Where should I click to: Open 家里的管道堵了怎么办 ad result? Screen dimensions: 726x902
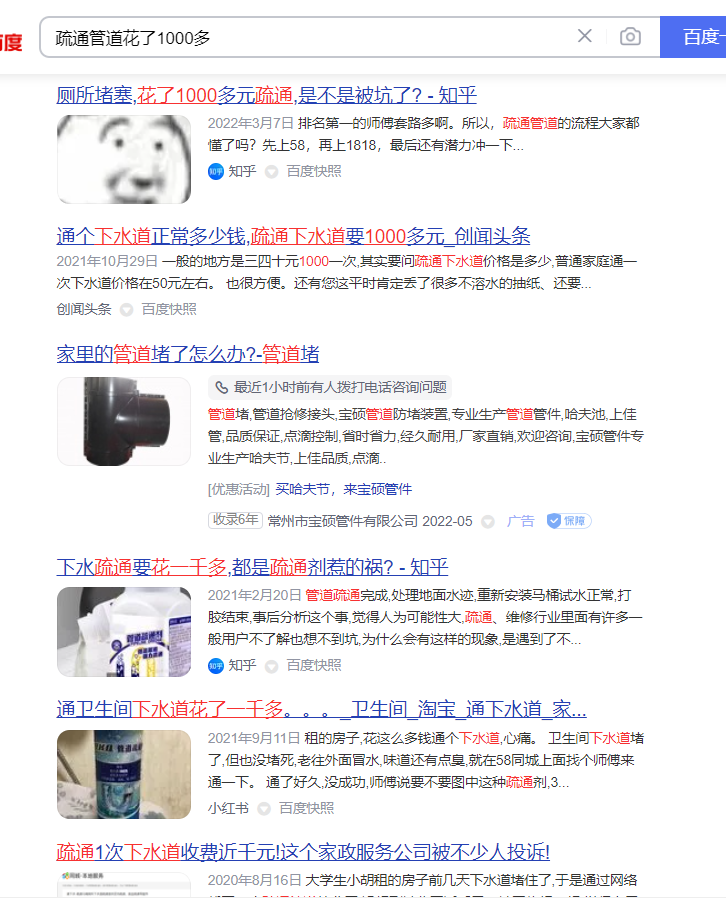188,354
